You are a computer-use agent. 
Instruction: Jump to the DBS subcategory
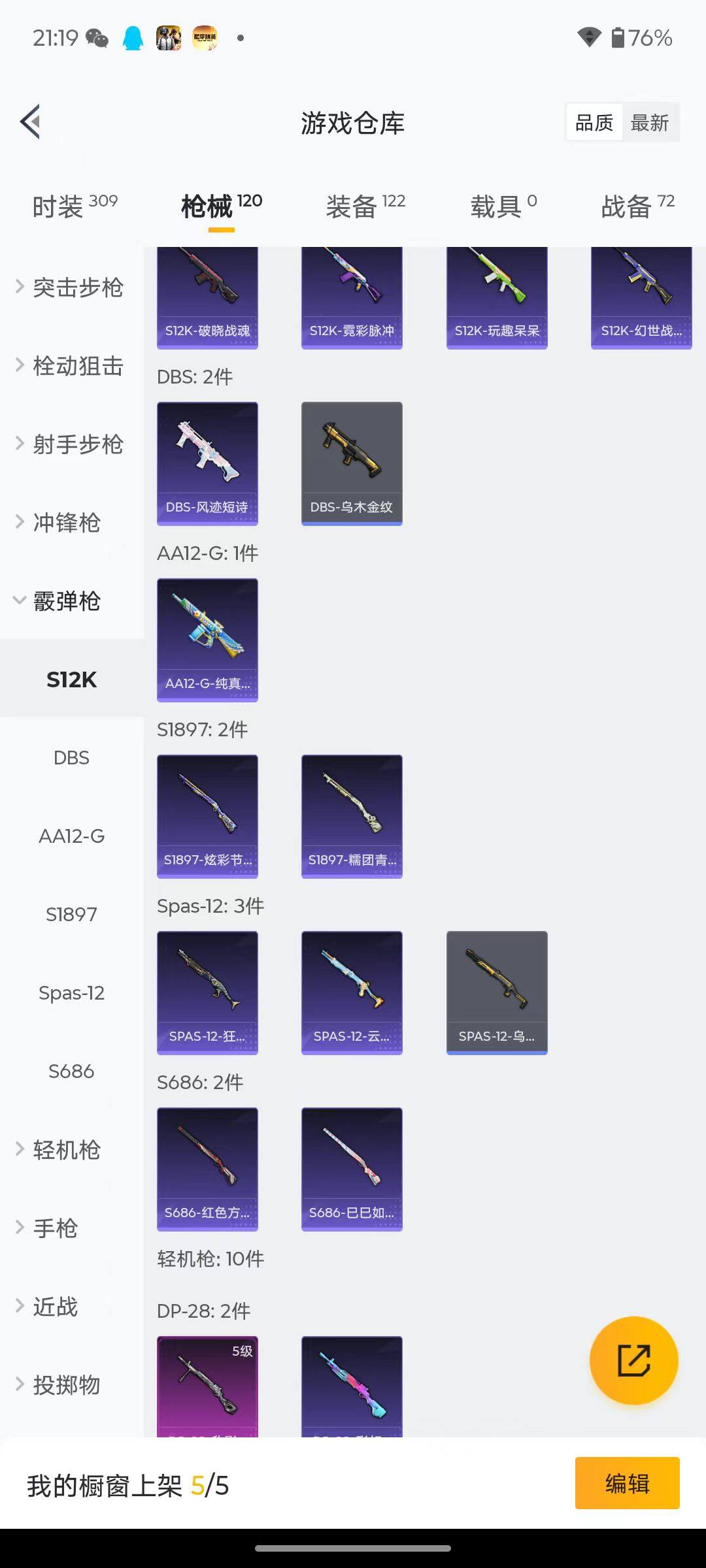pyautogui.click(x=71, y=758)
